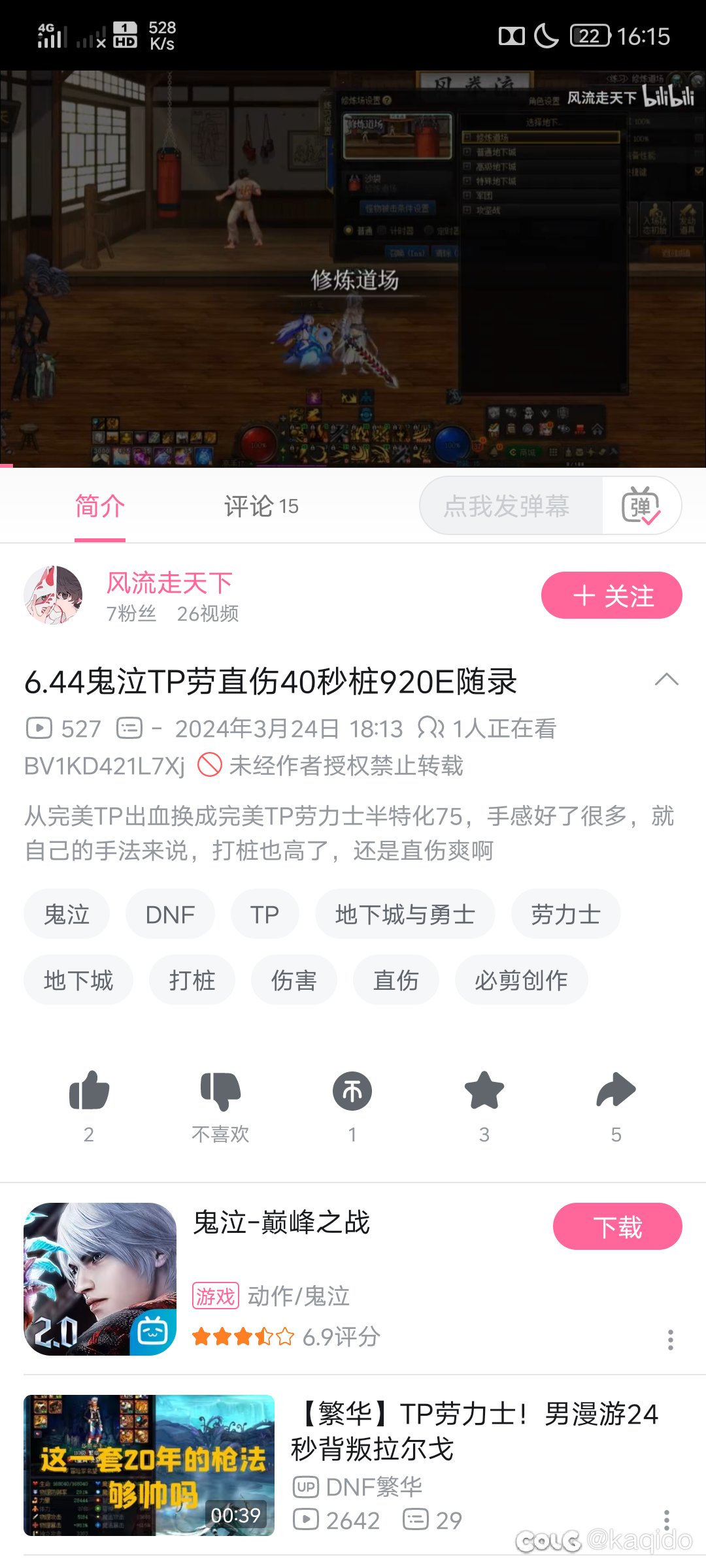Select the 鬼泣 tag chip

[67, 914]
